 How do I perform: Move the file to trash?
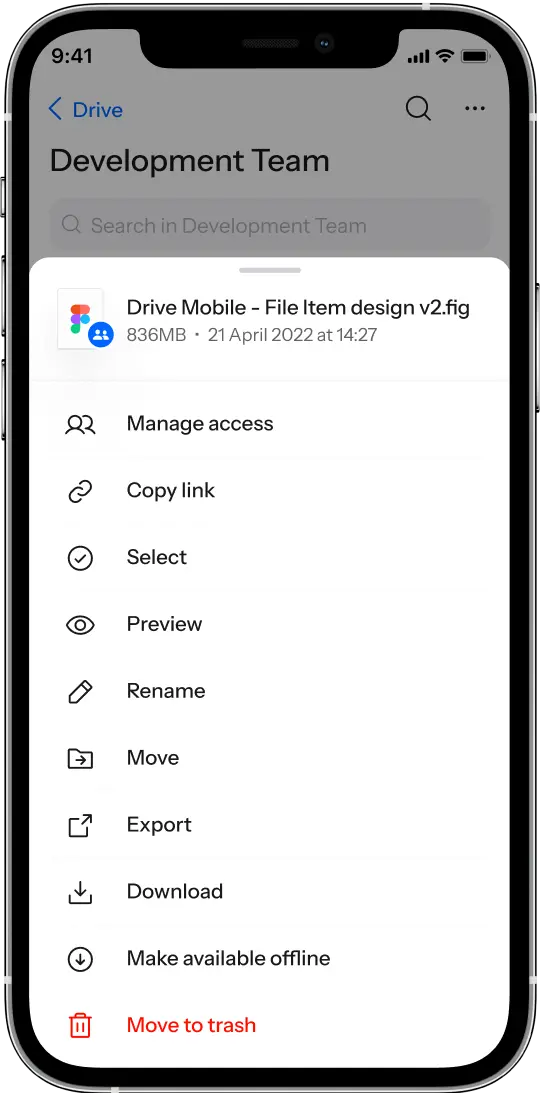tap(269, 1025)
